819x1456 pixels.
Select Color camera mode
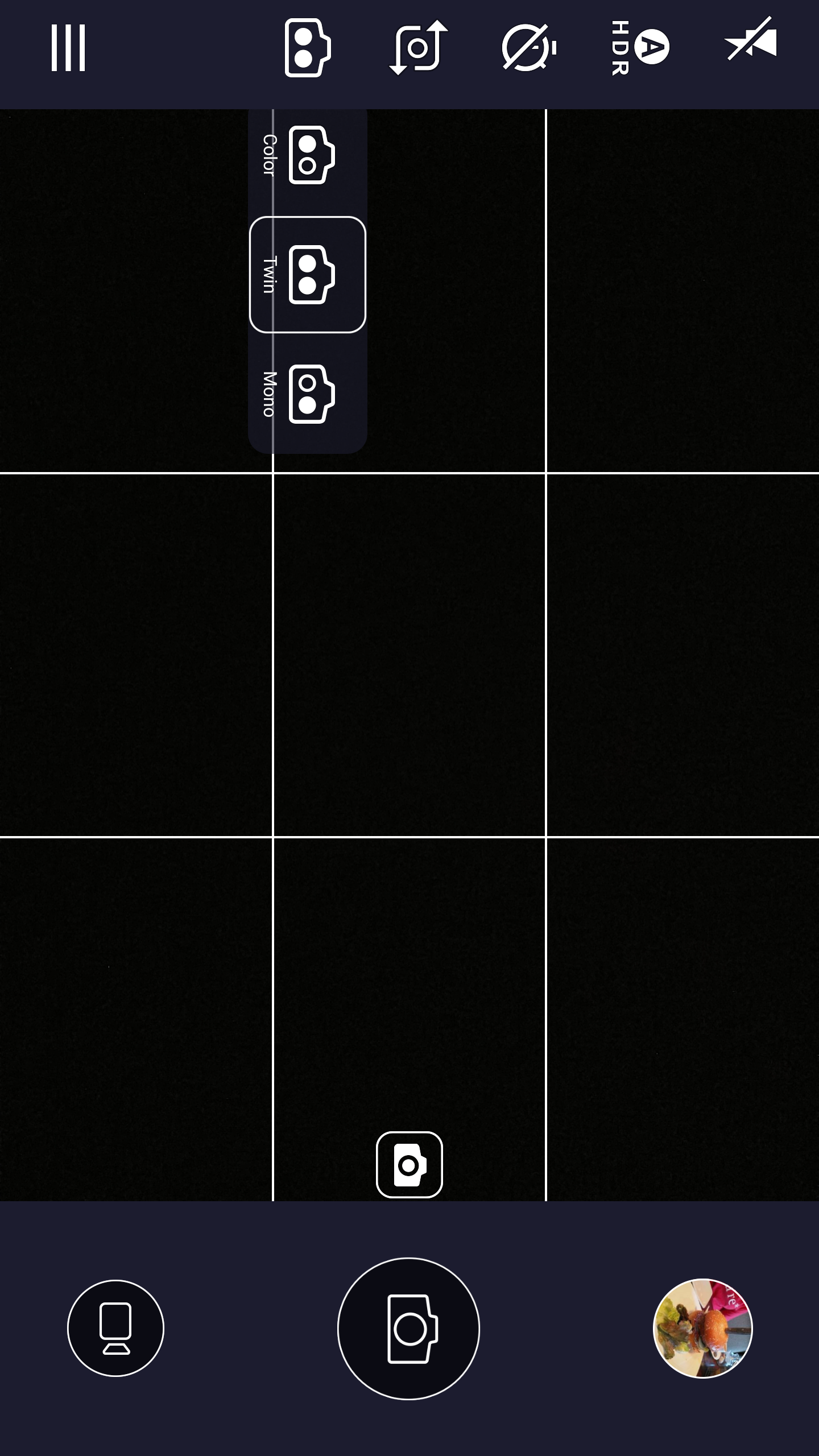tap(307, 155)
